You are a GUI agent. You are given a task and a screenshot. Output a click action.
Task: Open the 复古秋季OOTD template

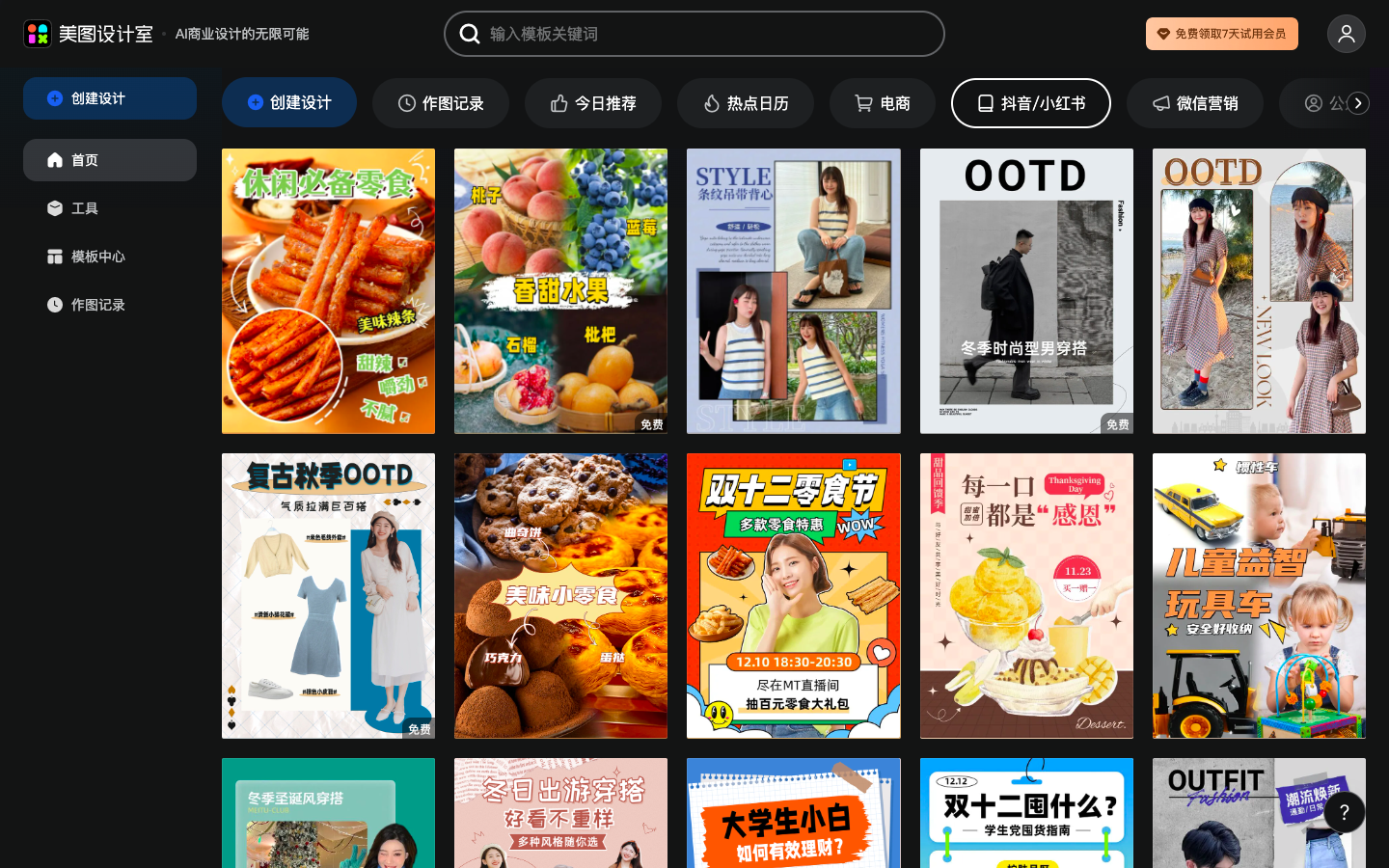point(328,596)
